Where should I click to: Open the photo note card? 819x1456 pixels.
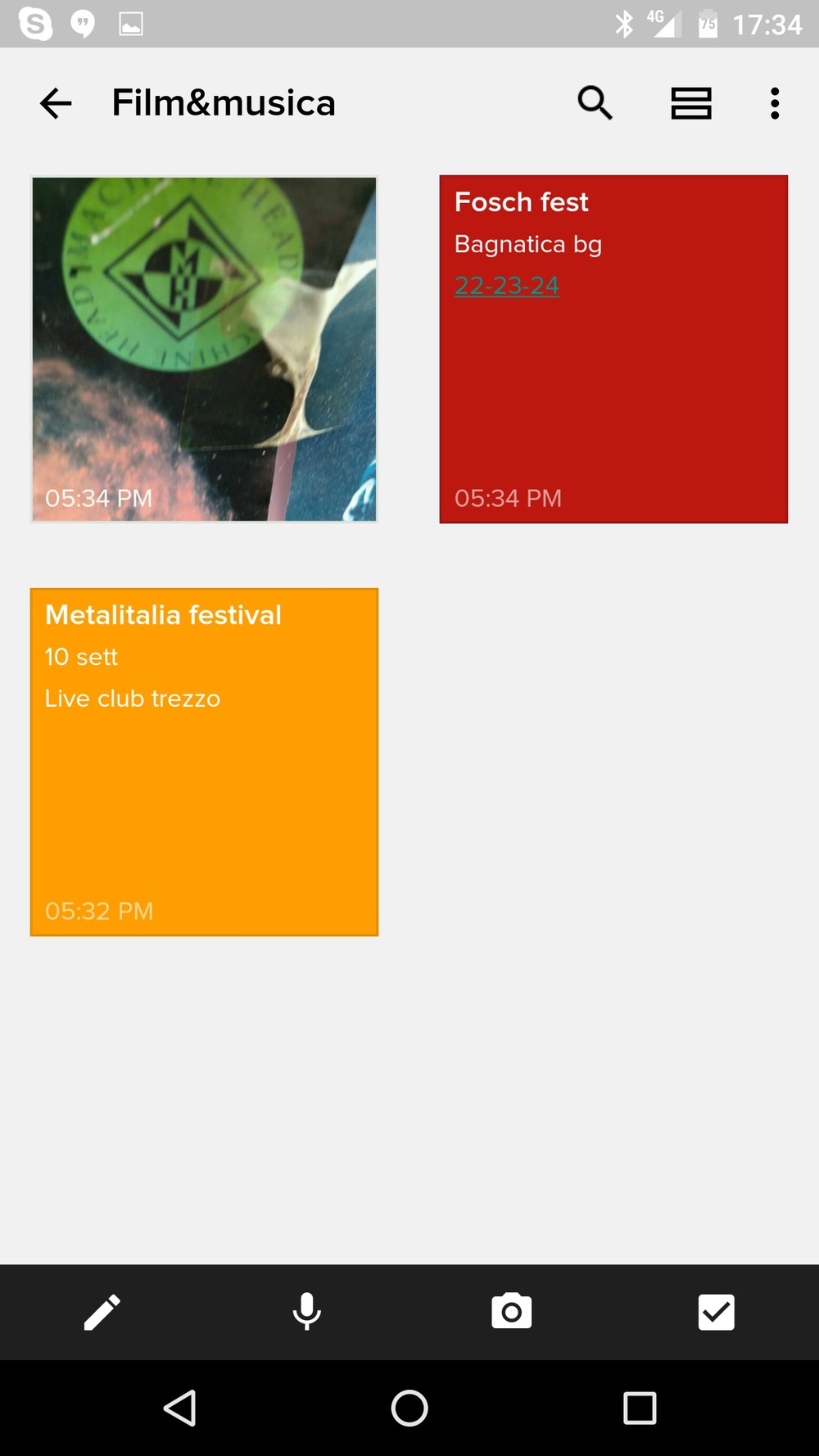pyautogui.click(x=204, y=349)
